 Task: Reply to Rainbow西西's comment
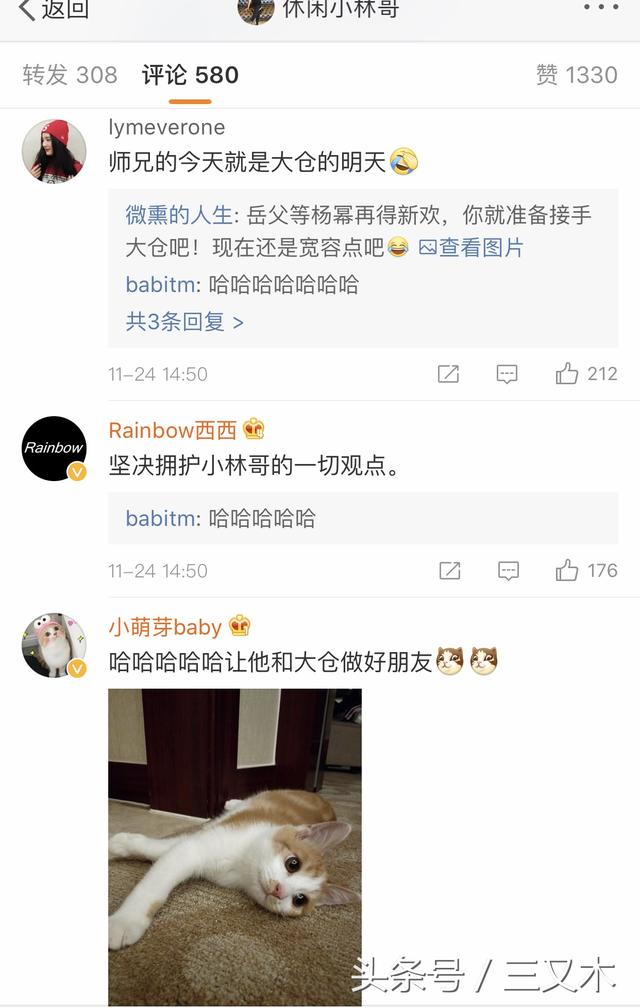click(x=508, y=571)
